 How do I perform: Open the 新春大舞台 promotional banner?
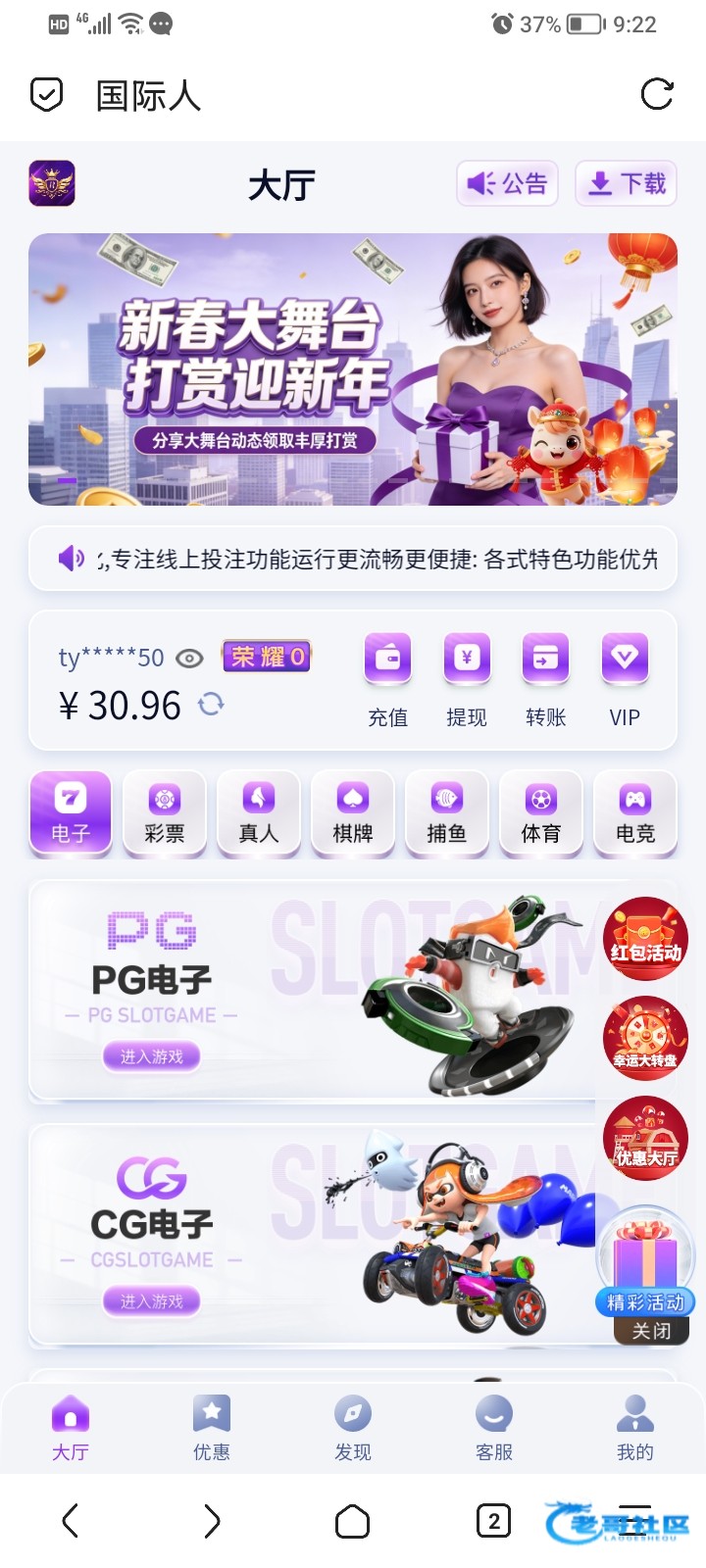pos(352,369)
